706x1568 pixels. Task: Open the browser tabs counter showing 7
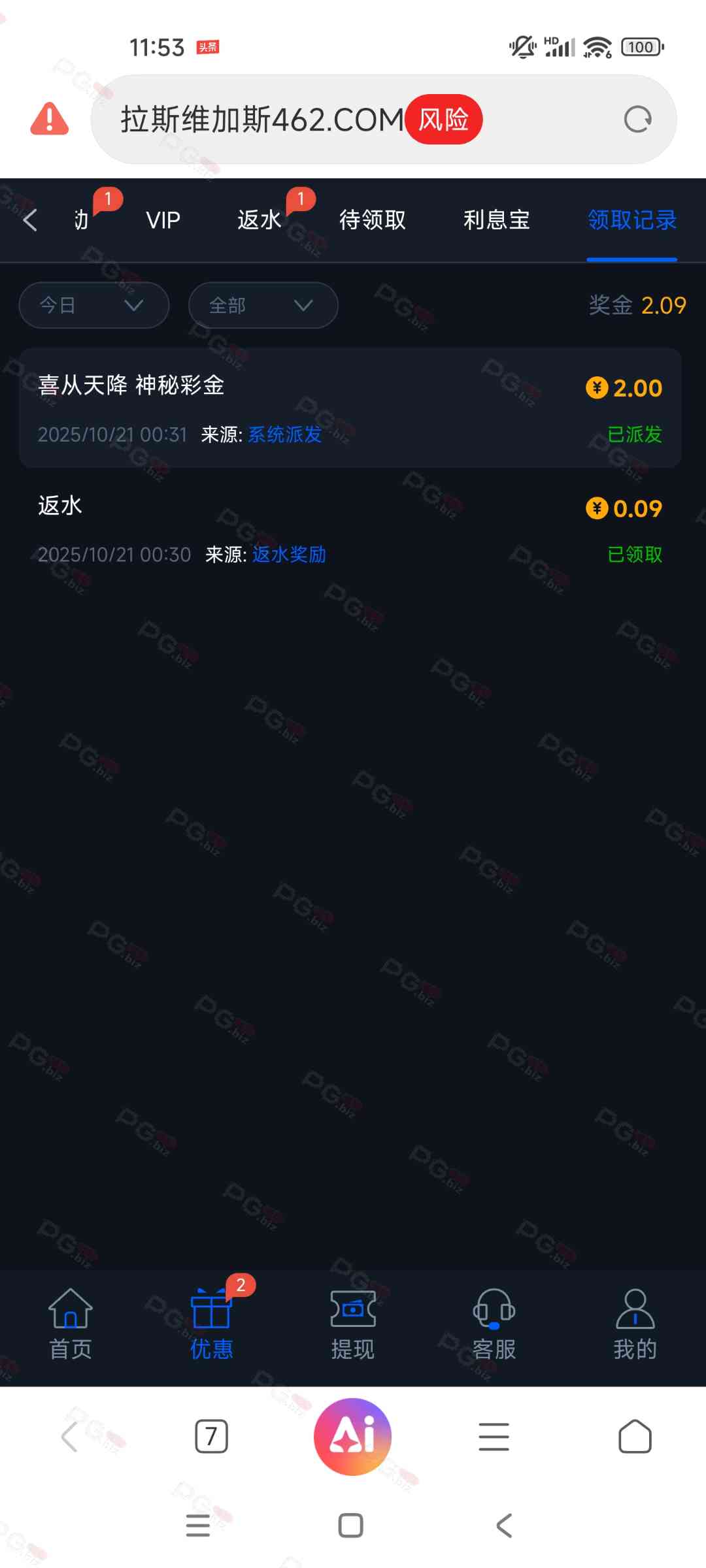tap(211, 1437)
